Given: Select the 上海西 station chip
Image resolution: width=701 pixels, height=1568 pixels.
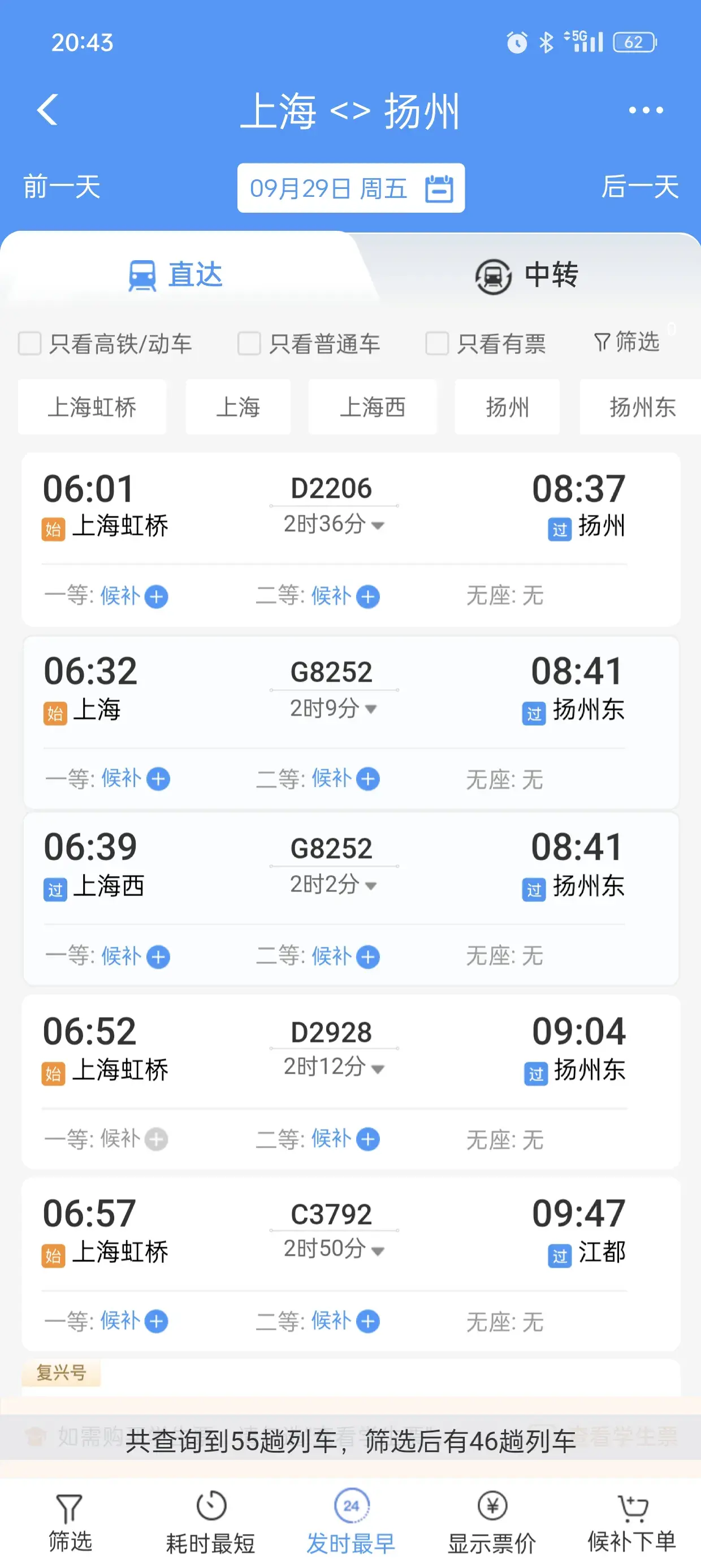Looking at the screenshot, I should click(372, 407).
